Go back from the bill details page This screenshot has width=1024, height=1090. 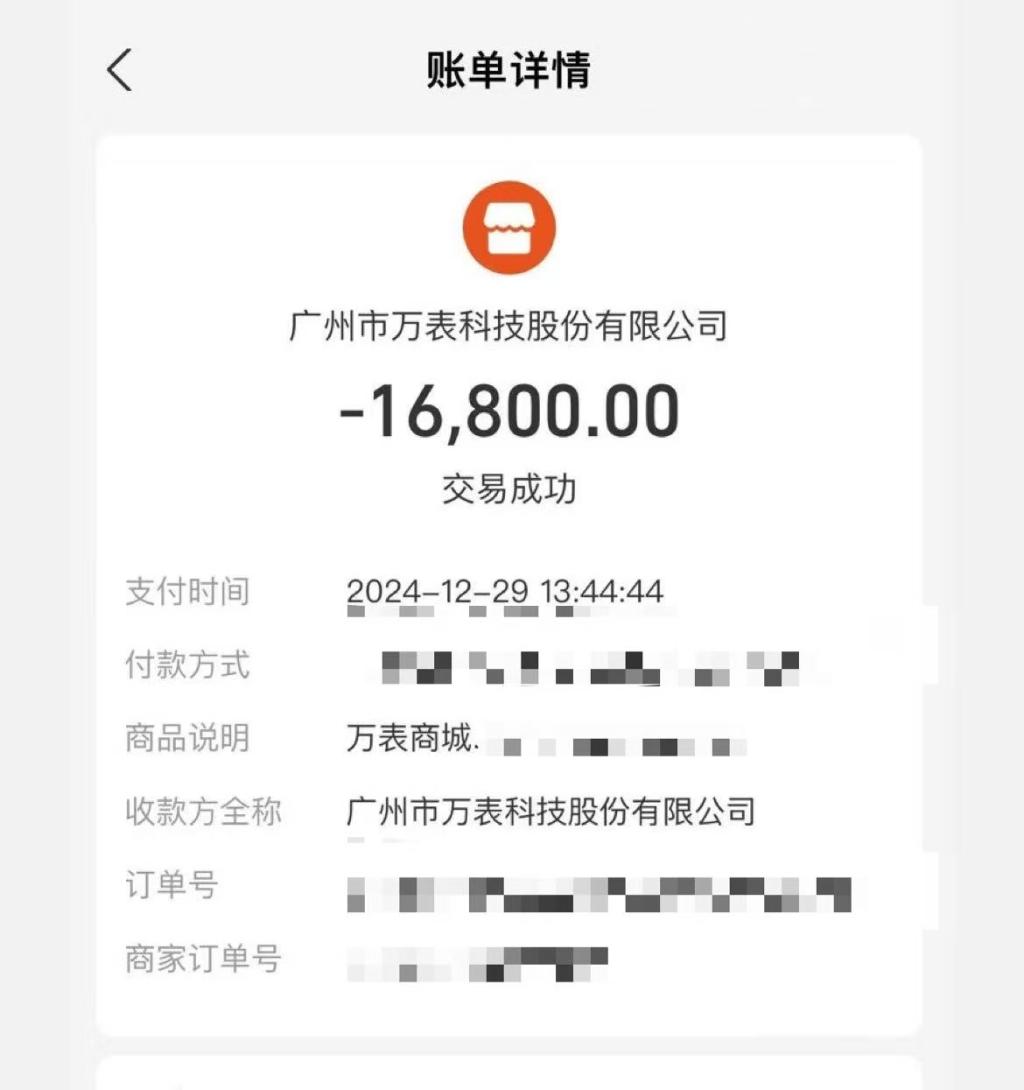120,71
